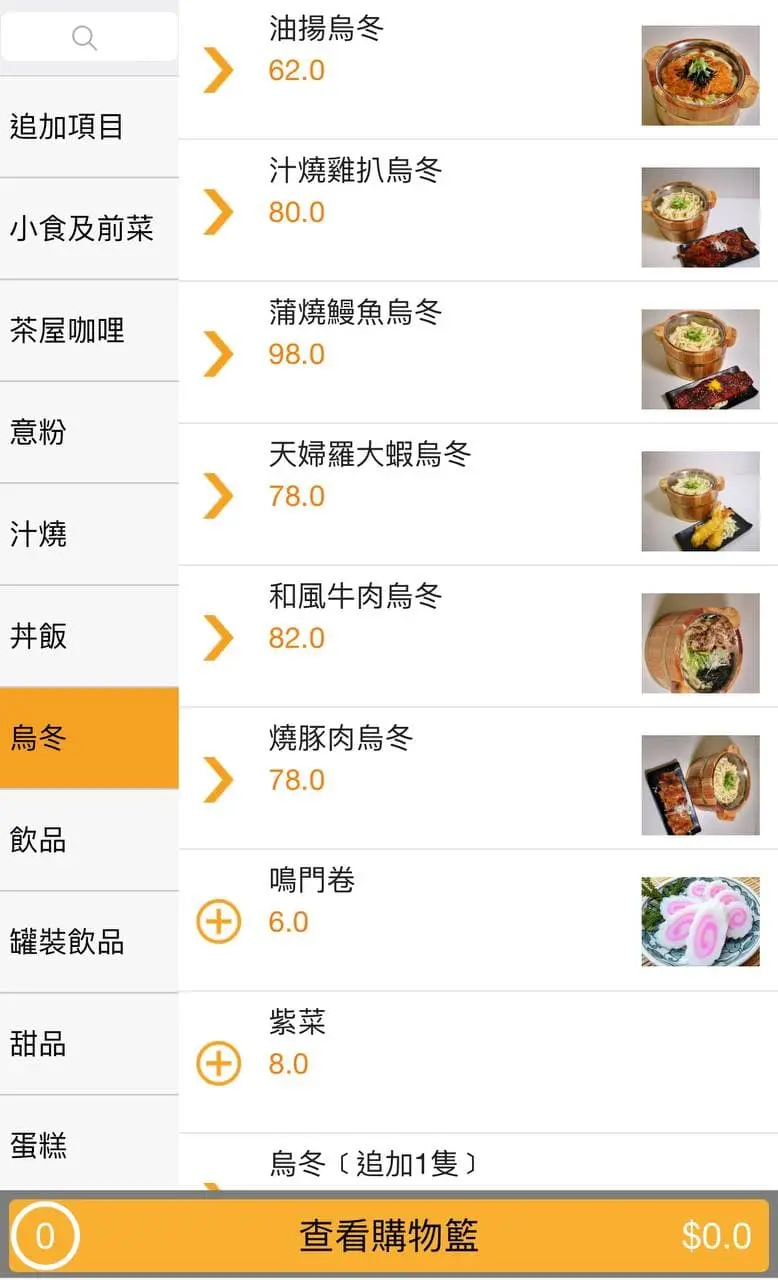
Task: Open the 汁燒雞扒烏冬 menu item
Action: point(218,212)
